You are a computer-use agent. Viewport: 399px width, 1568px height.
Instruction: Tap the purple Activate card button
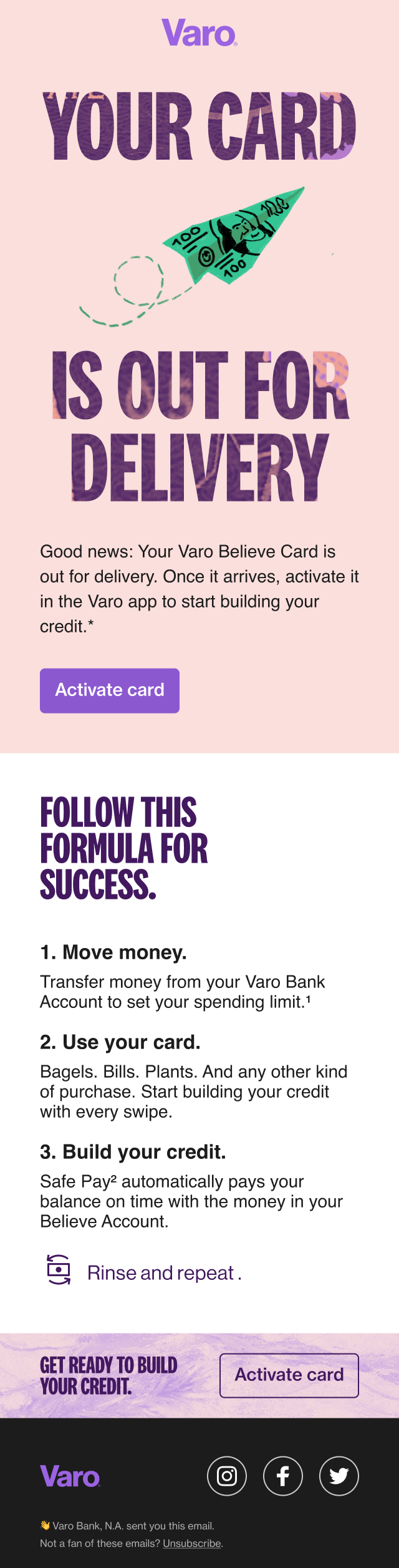click(110, 690)
